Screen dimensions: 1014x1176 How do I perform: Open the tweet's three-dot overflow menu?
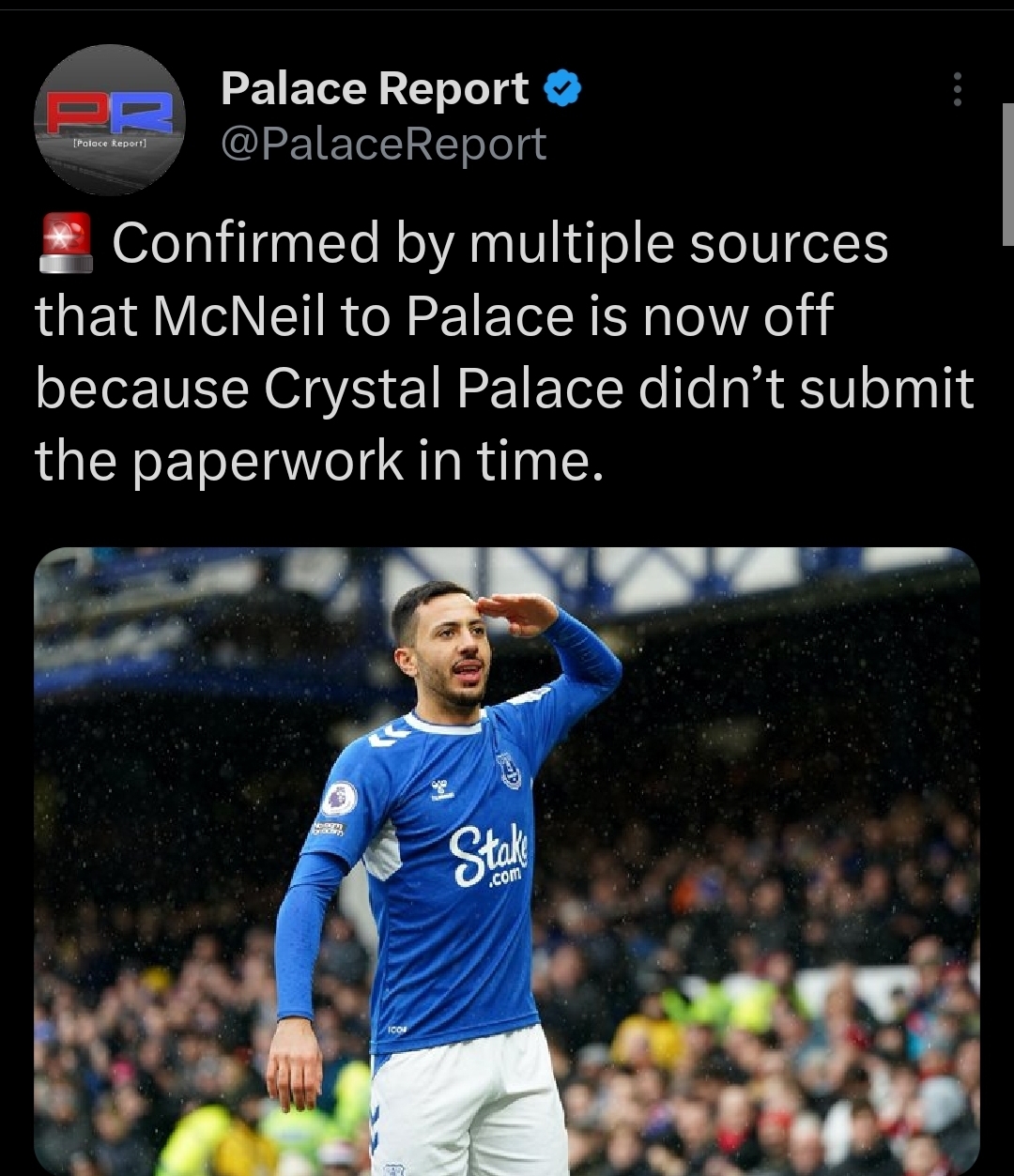[x=957, y=89]
